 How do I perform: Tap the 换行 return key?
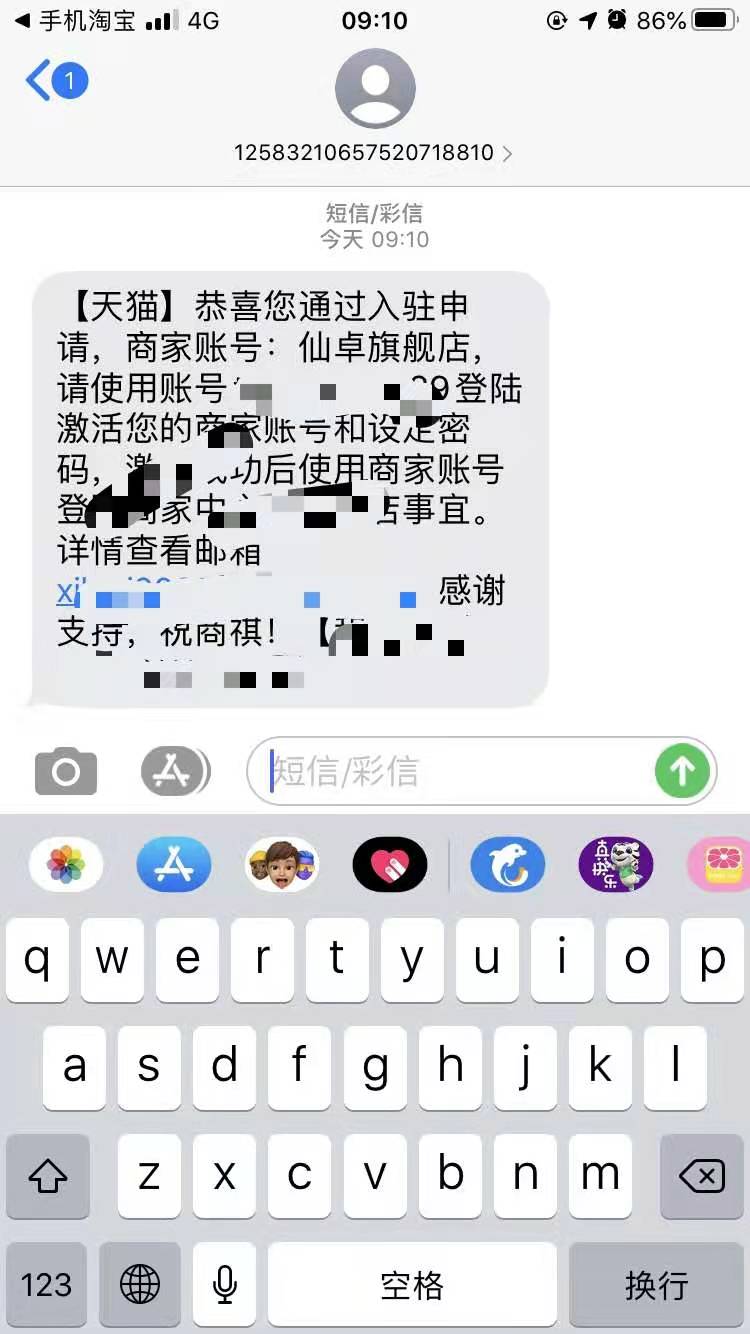pyautogui.click(x=657, y=1285)
